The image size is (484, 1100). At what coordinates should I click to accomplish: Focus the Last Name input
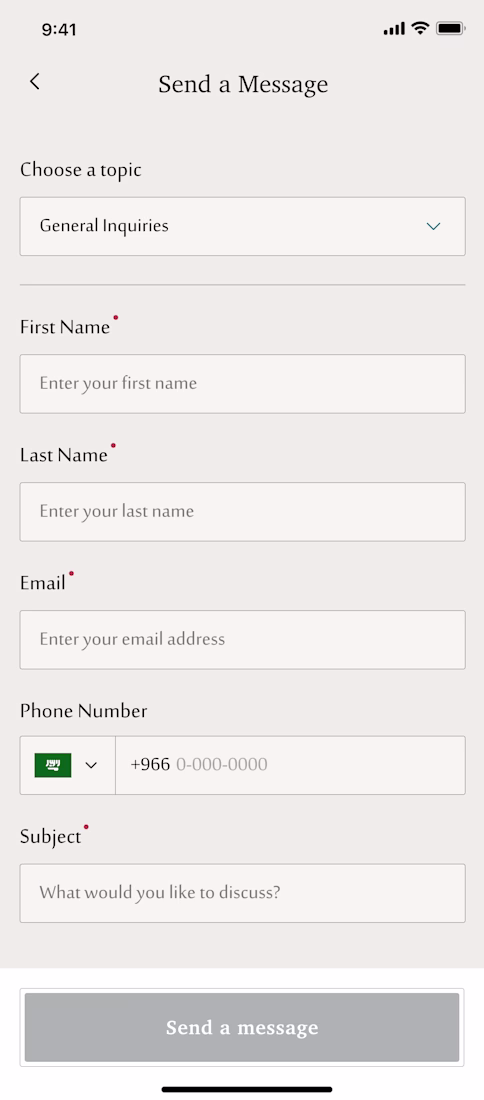tap(243, 511)
